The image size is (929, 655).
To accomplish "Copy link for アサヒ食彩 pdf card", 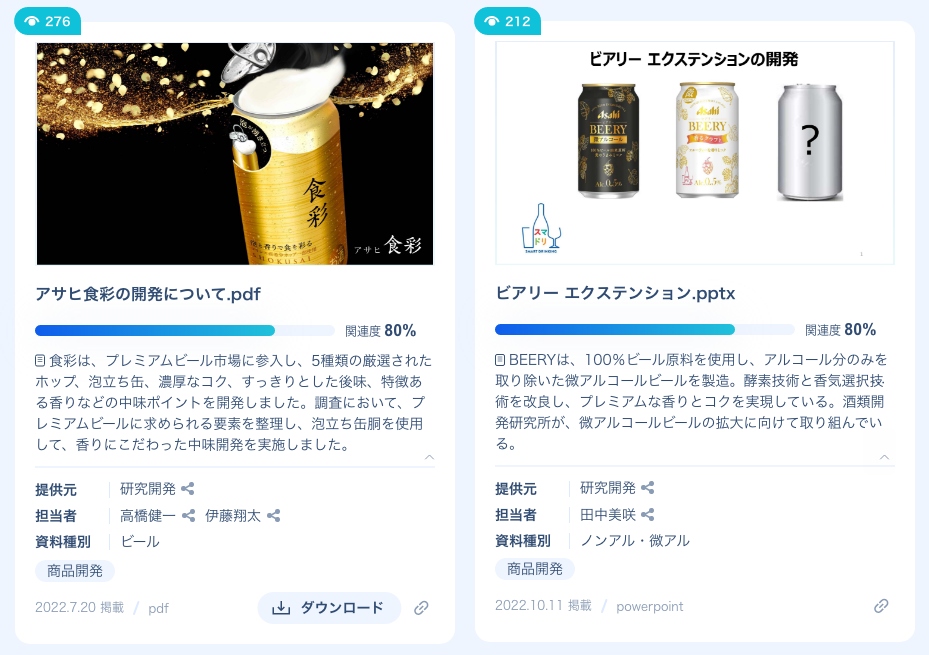I will tap(421, 607).
